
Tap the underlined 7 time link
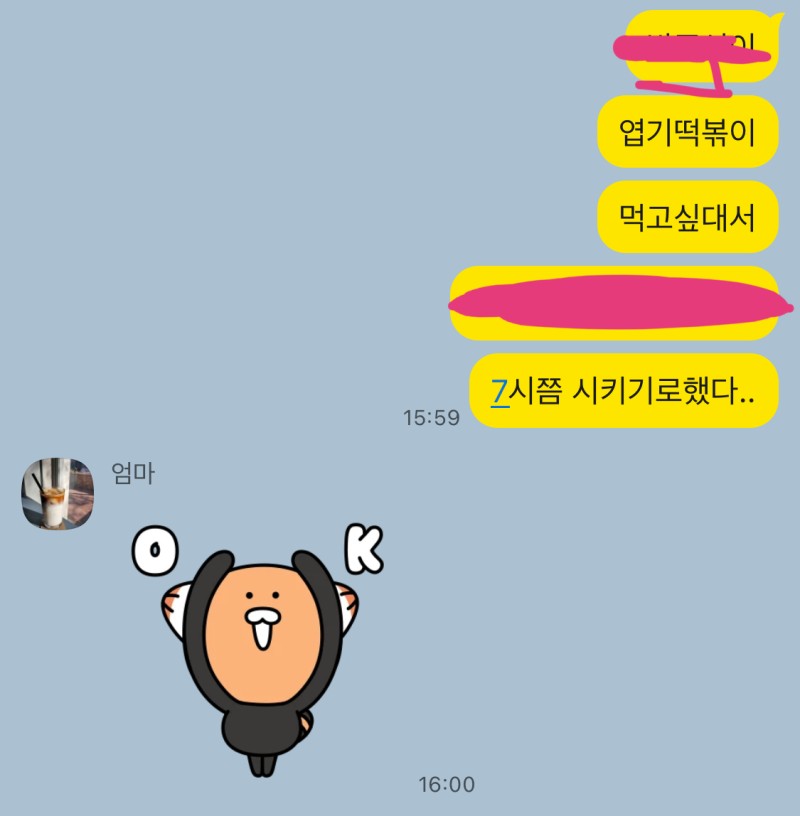pos(500,391)
